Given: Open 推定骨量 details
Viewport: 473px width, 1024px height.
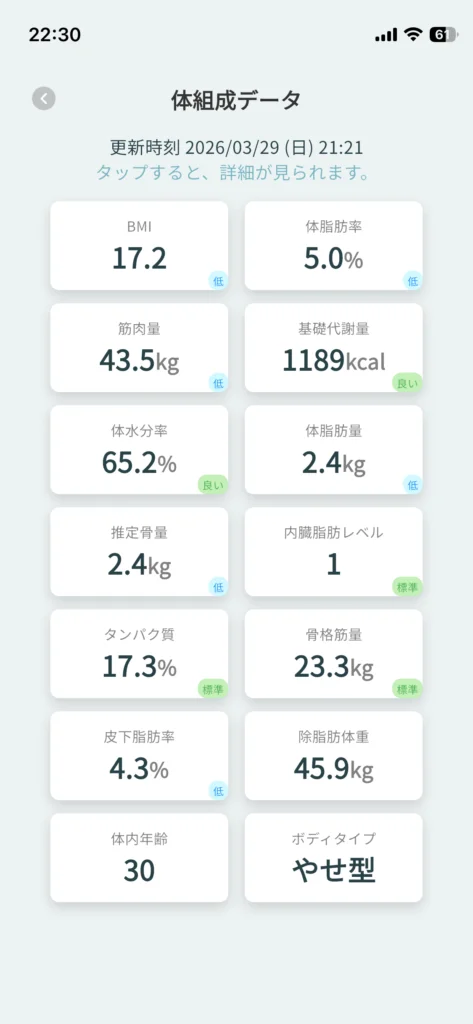Looking at the screenshot, I should (139, 552).
